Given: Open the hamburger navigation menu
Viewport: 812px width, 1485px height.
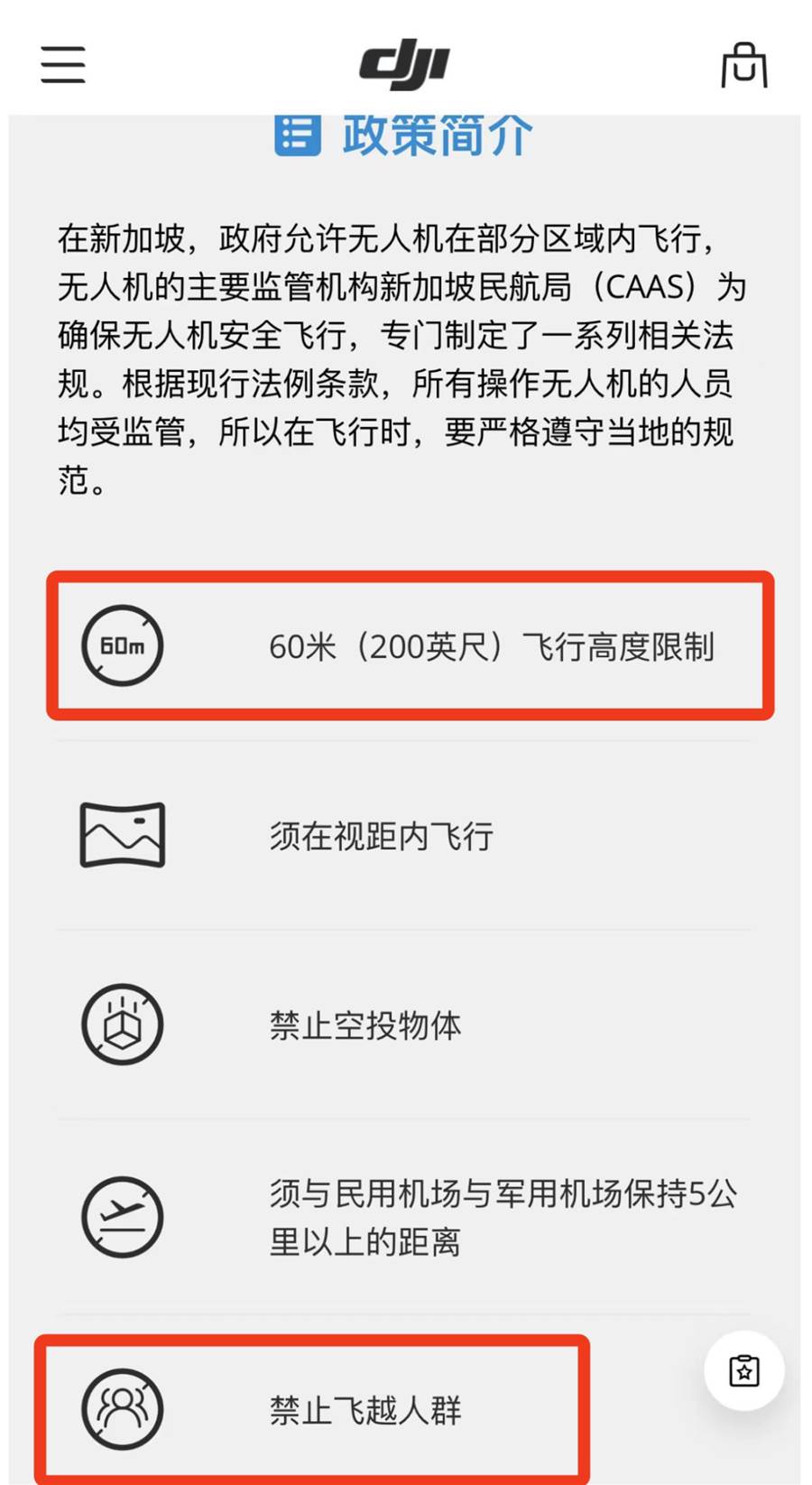Looking at the screenshot, I should pyautogui.click(x=63, y=65).
